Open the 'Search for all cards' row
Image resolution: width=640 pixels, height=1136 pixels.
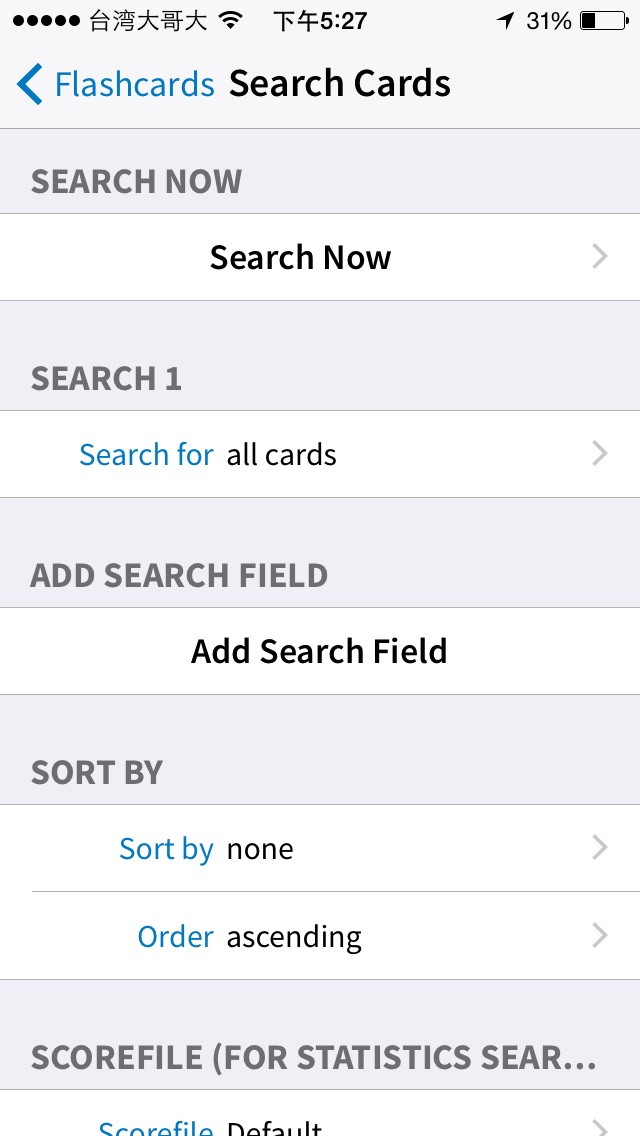coord(320,454)
